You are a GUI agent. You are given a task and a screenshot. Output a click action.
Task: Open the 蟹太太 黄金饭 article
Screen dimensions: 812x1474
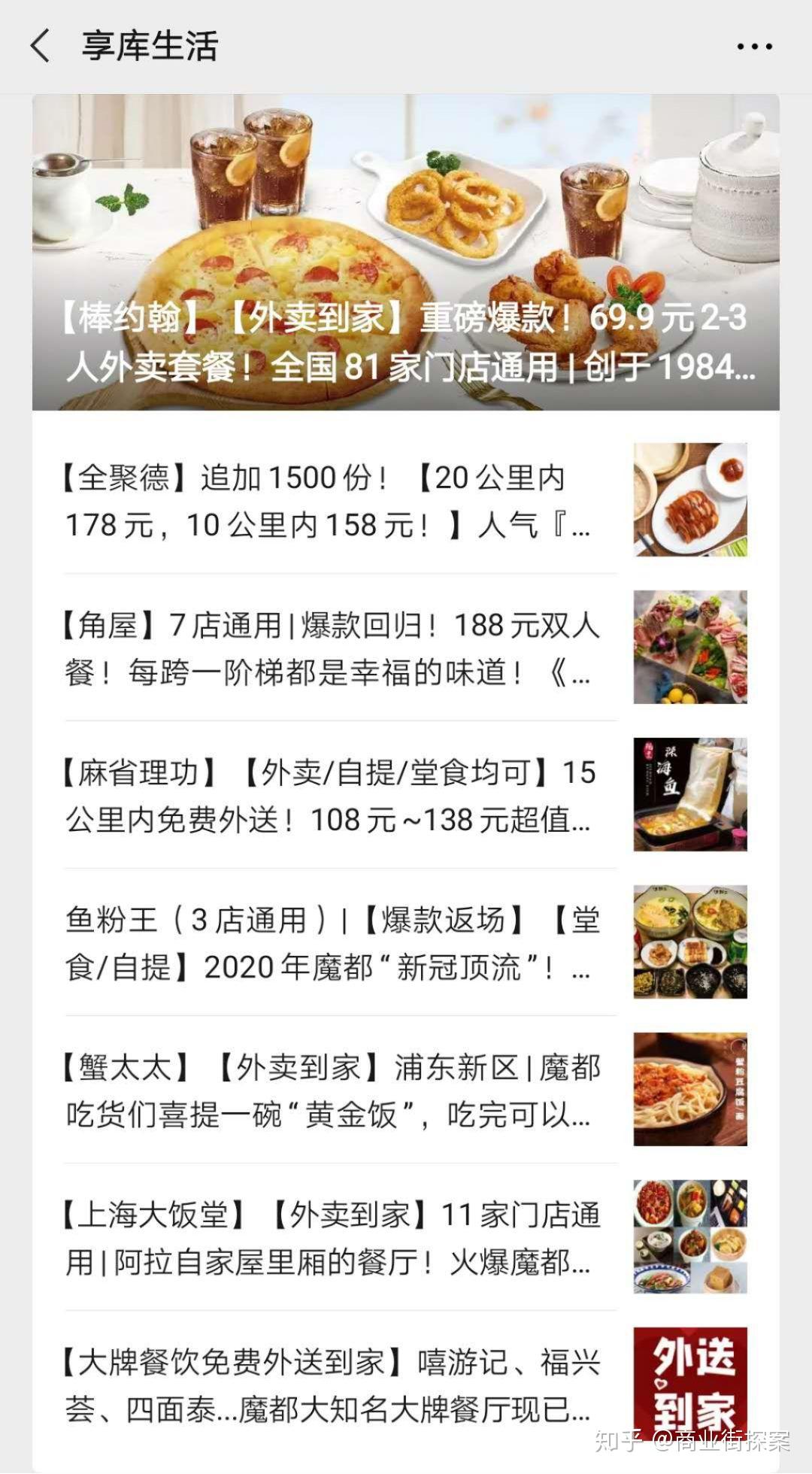(x=406, y=1090)
